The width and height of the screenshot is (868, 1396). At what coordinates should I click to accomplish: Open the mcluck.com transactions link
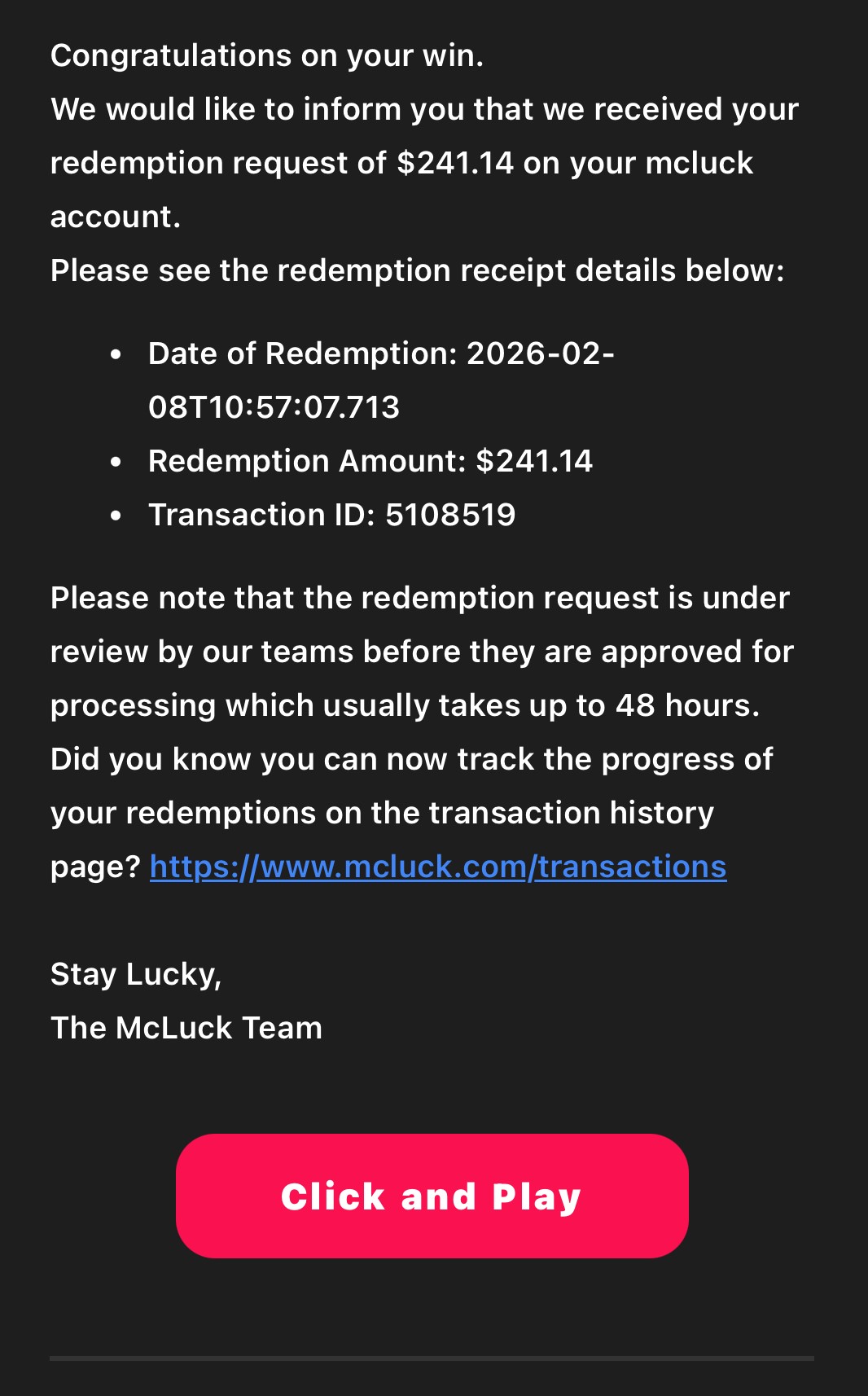click(438, 867)
